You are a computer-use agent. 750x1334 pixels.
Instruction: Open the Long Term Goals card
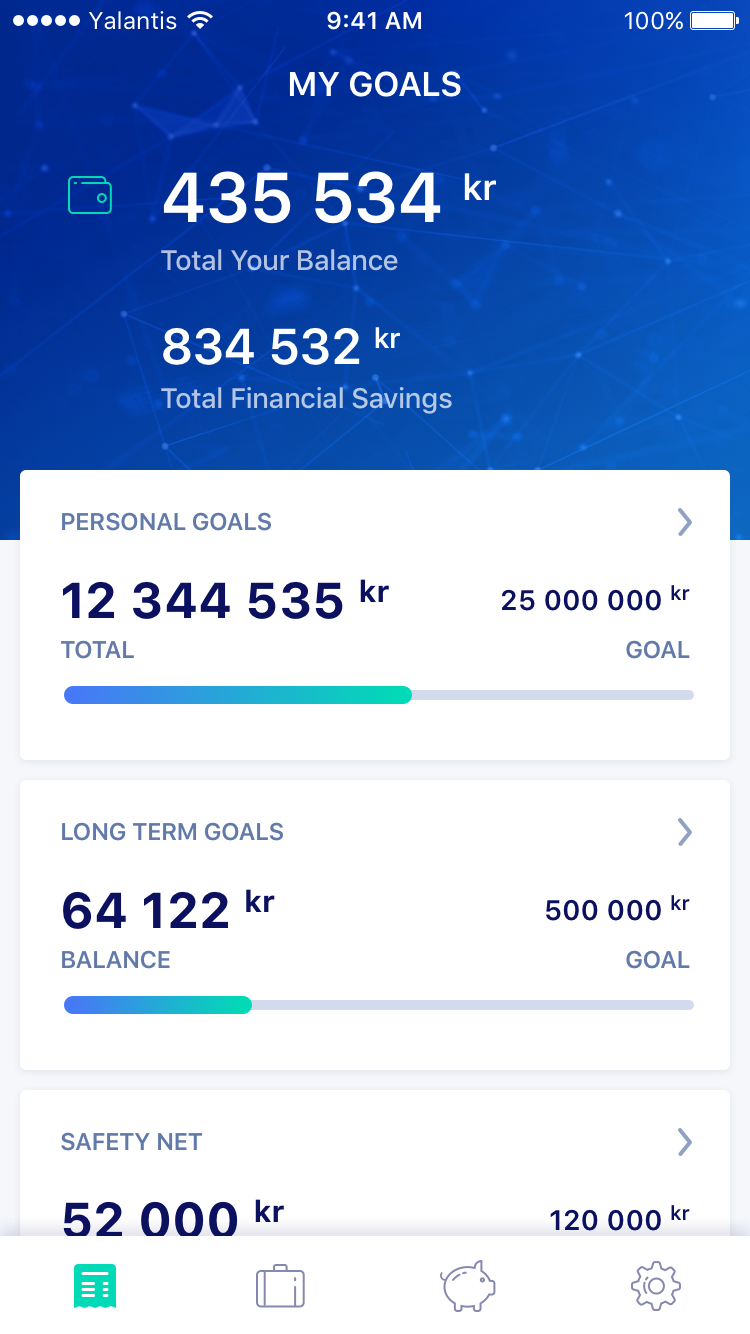pyautogui.click(x=375, y=925)
